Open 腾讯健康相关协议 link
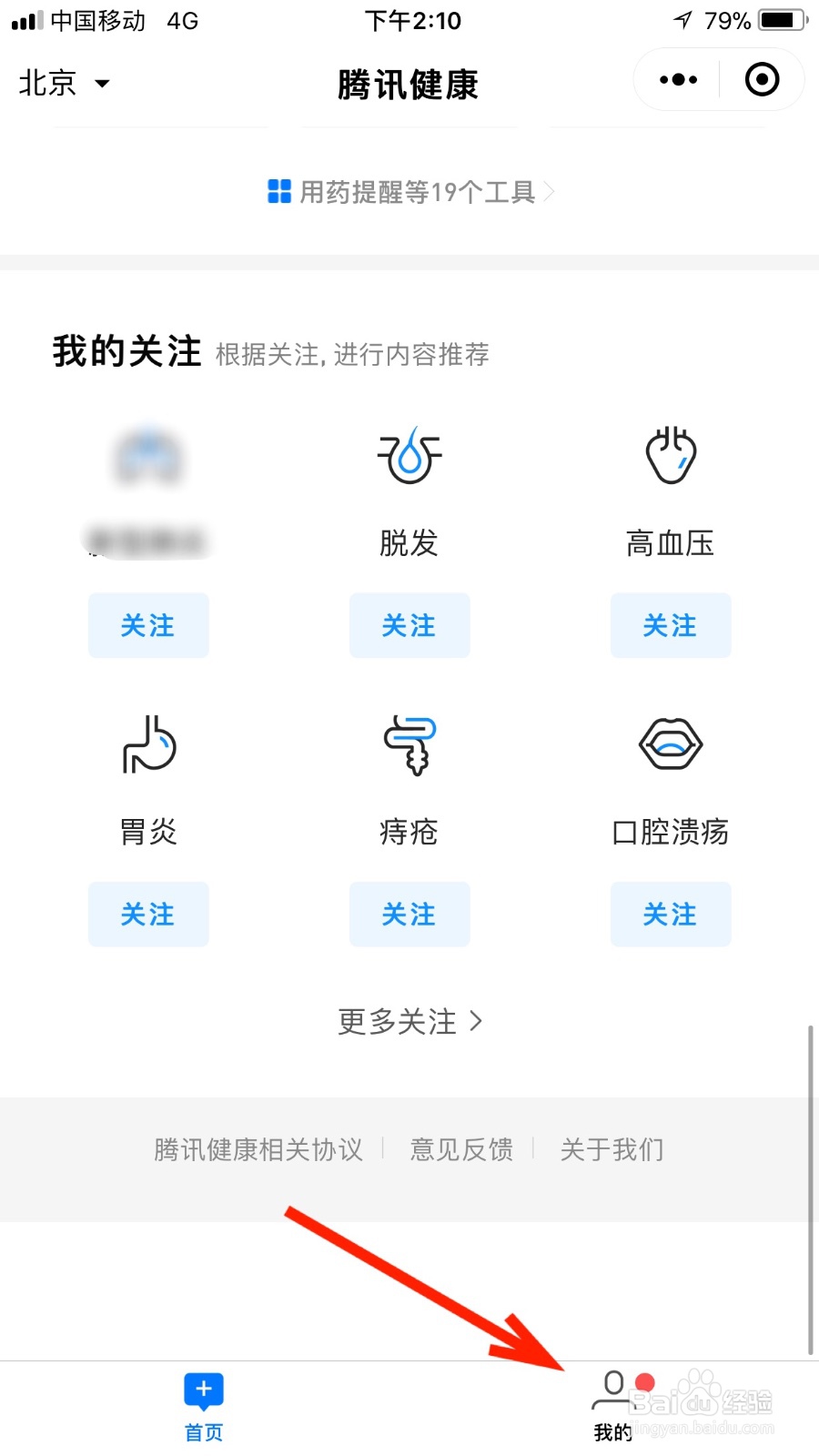This screenshot has width=819, height=1456. 258,1149
